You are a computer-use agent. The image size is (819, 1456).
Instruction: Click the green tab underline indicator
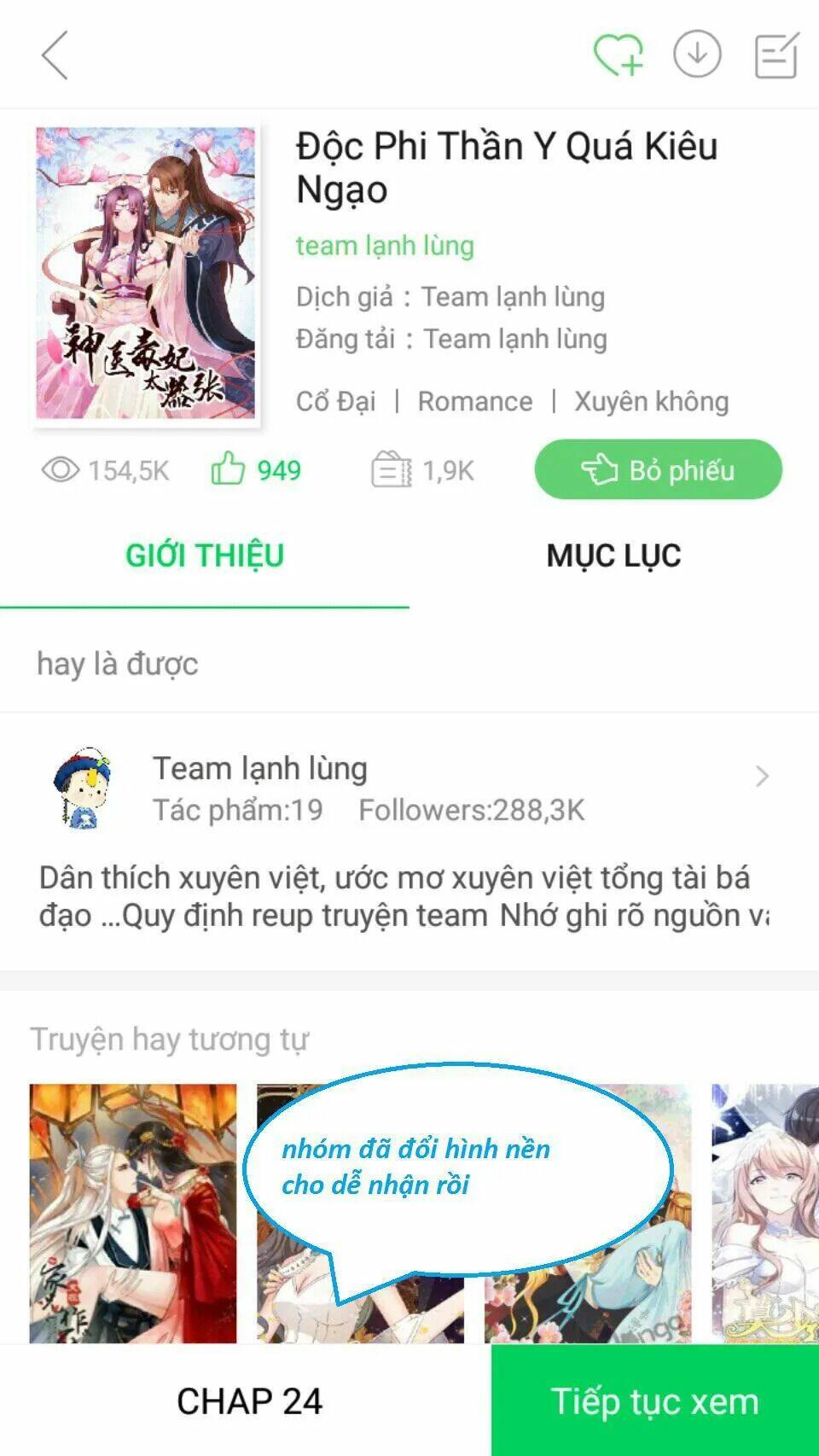coord(204,605)
